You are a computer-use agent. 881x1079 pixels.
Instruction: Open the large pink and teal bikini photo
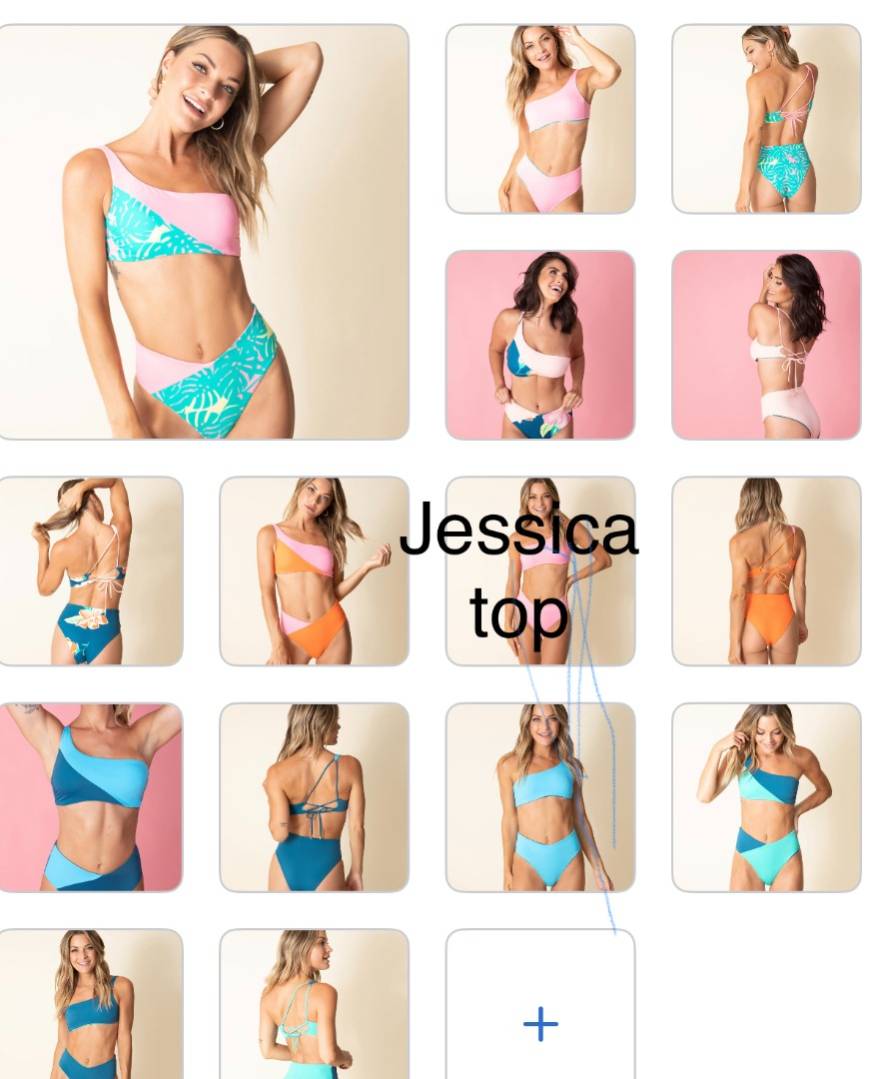(203, 232)
